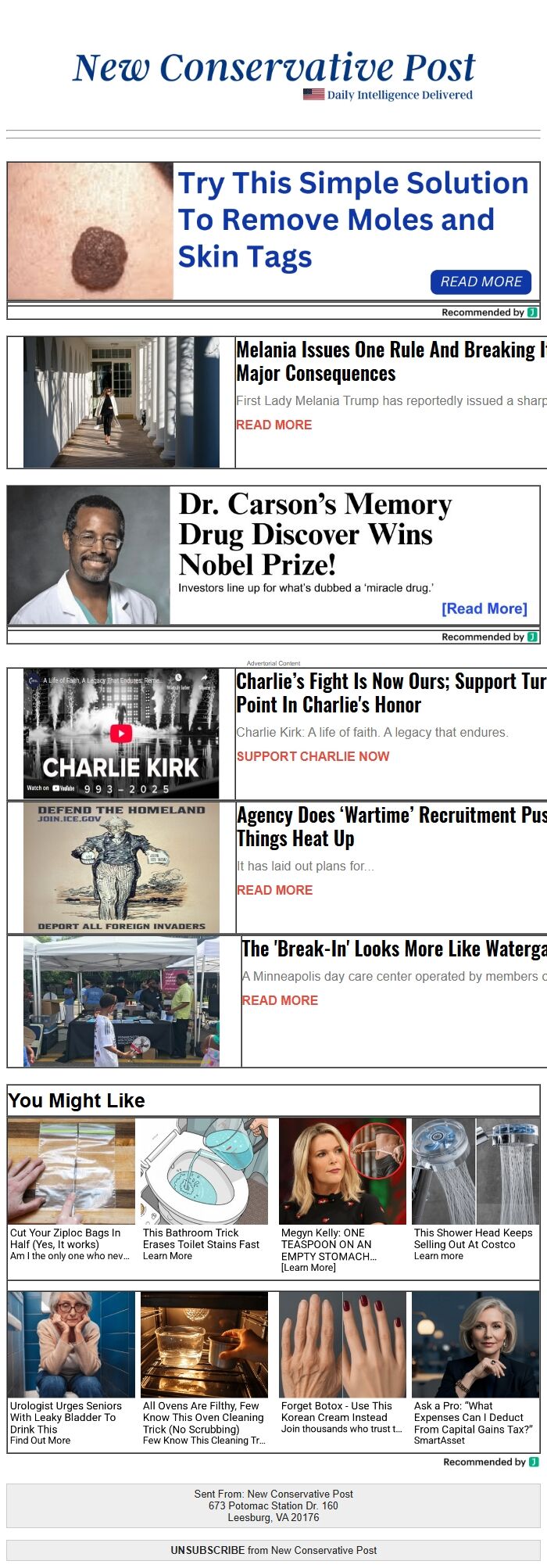Open READ MORE under Agency recruitment story
This screenshot has width=547, height=1568.
(275, 890)
